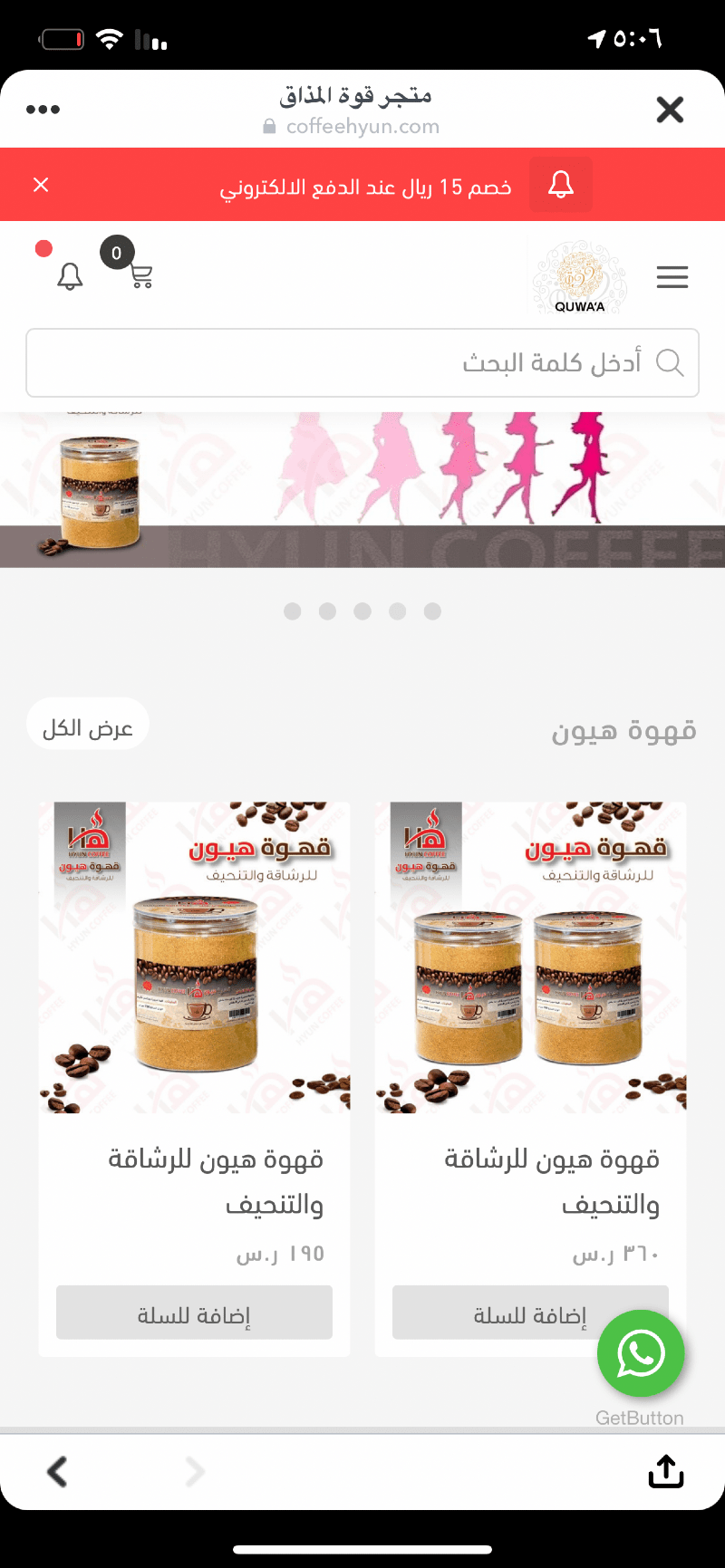The width and height of the screenshot is (725, 1568).
Task: Dismiss the red 15 riyal discount banner
Action: pyautogui.click(x=41, y=185)
